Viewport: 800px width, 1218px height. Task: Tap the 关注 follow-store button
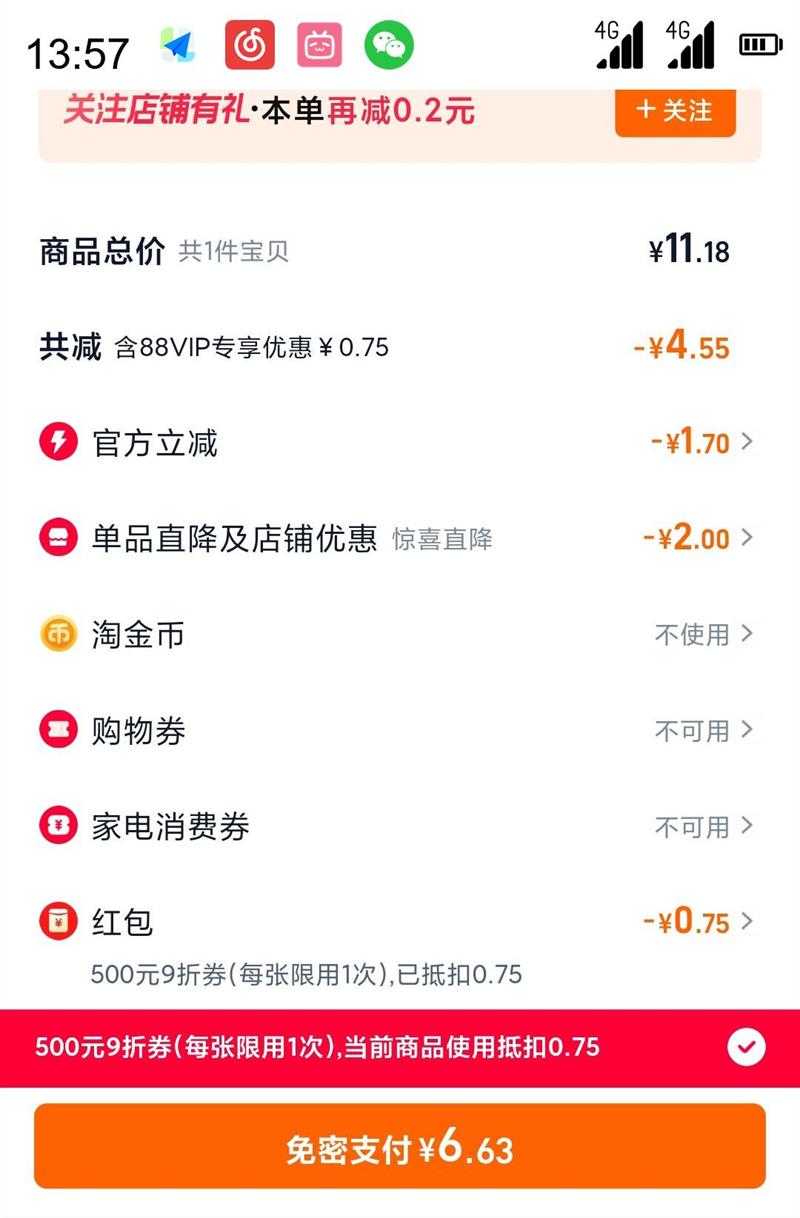tap(675, 111)
